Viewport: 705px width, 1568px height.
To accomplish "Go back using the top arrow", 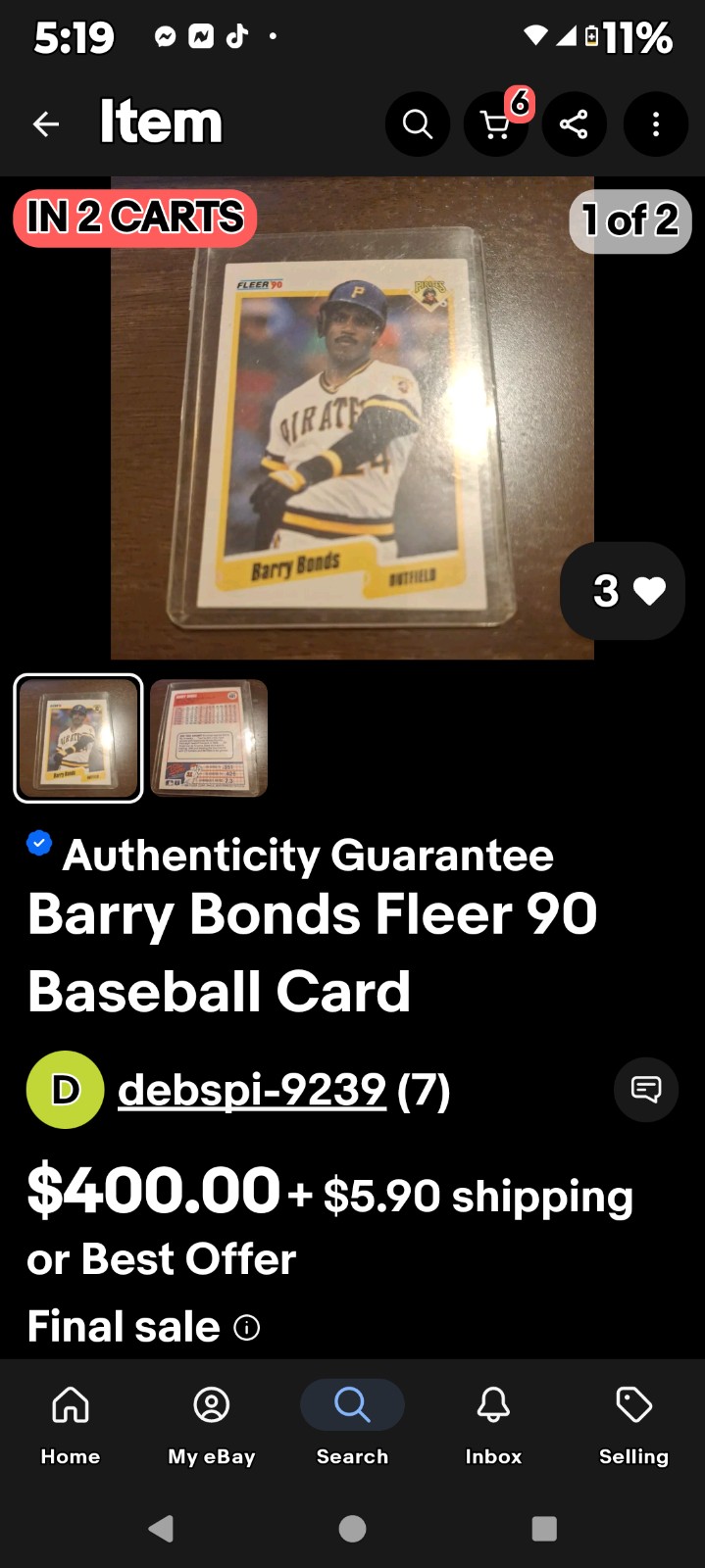I will [x=46, y=124].
